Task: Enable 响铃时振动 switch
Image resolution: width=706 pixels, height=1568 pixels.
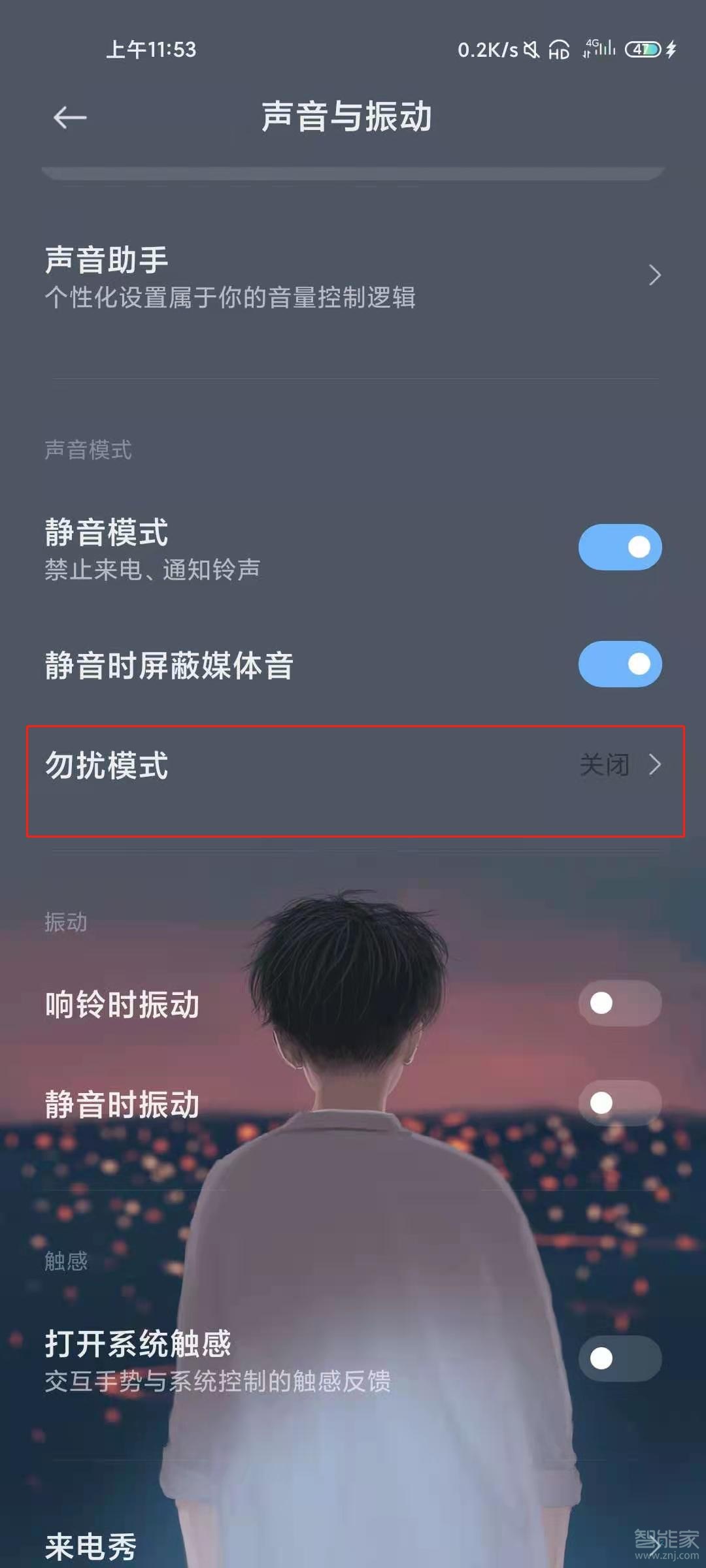Action: pos(619,1003)
